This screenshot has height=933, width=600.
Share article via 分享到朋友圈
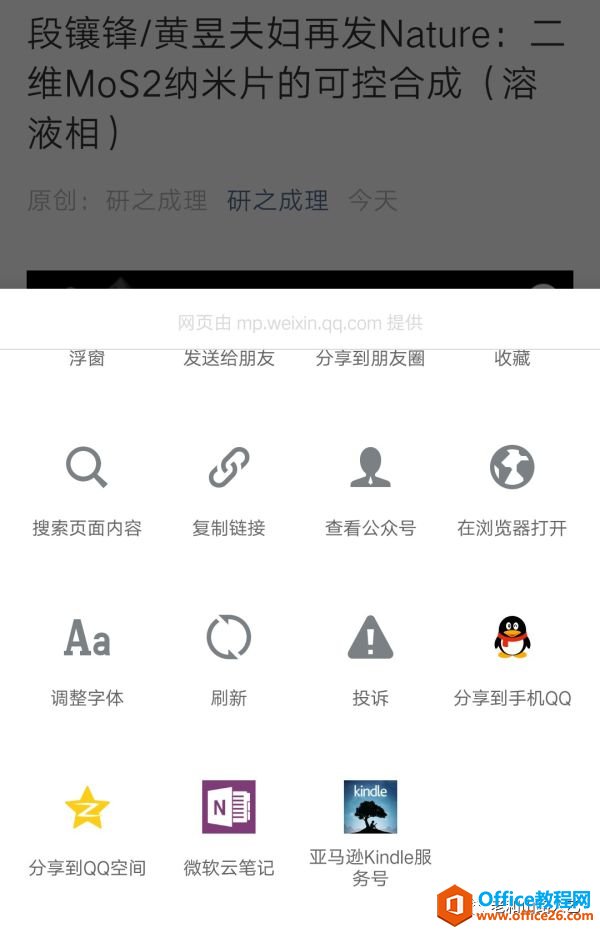(370, 358)
